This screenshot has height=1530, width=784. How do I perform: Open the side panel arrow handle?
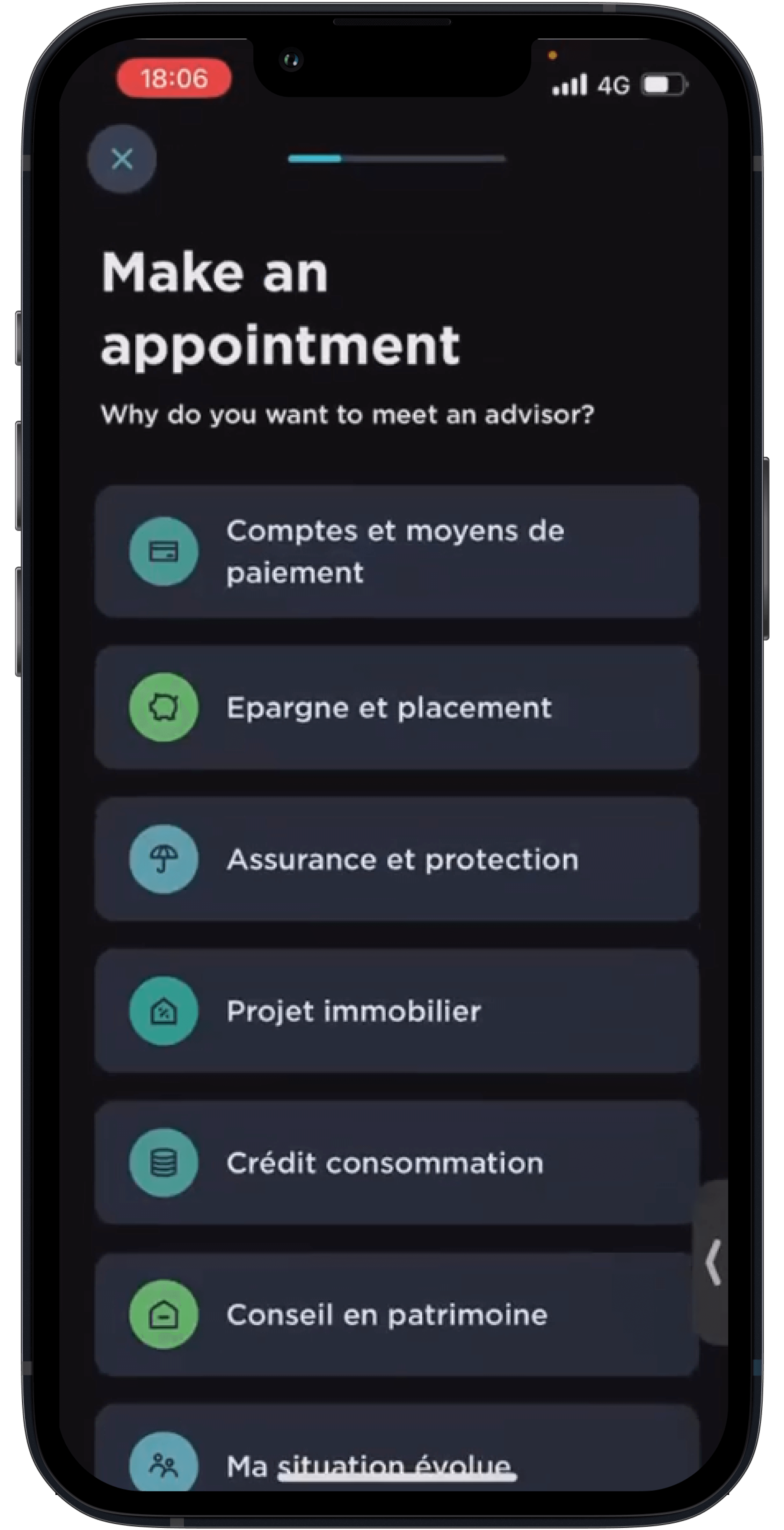click(x=713, y=1262)
